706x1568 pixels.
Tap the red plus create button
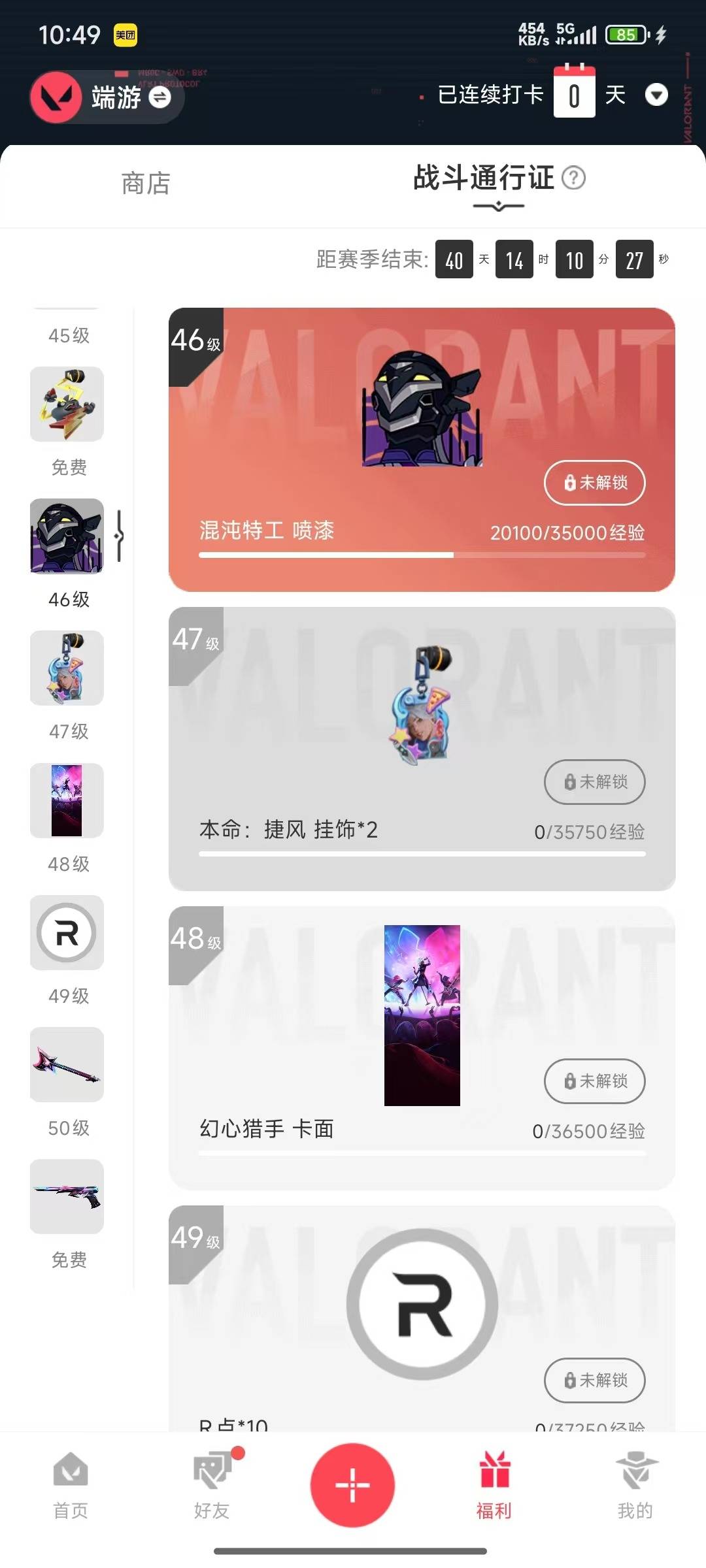point(352,1485)
